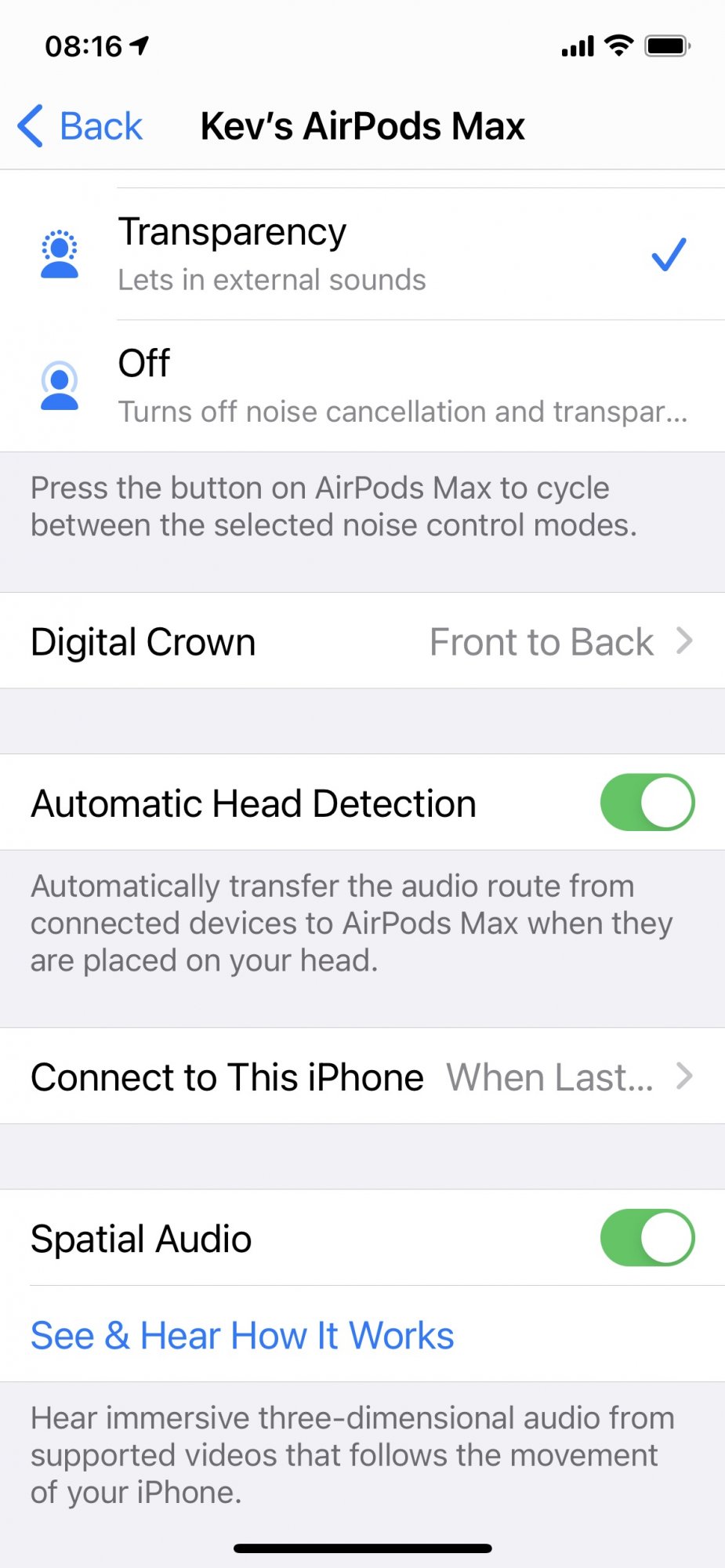Disable Automatic Head Detection
This screenshot has width=725, height=1568.
click(647, 803)
